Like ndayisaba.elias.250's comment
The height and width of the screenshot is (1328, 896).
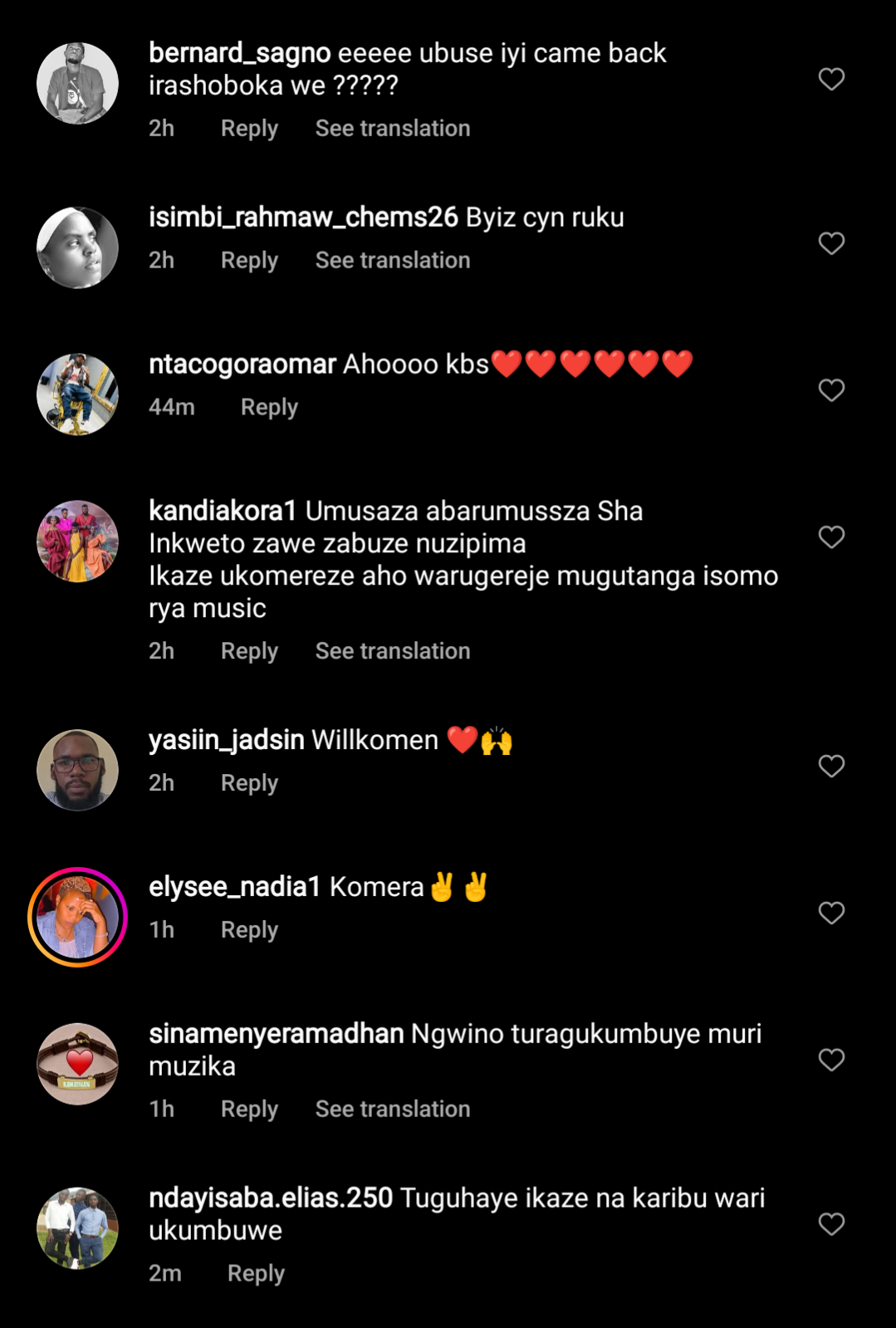pyautogui.click(x=831, y=1224)
